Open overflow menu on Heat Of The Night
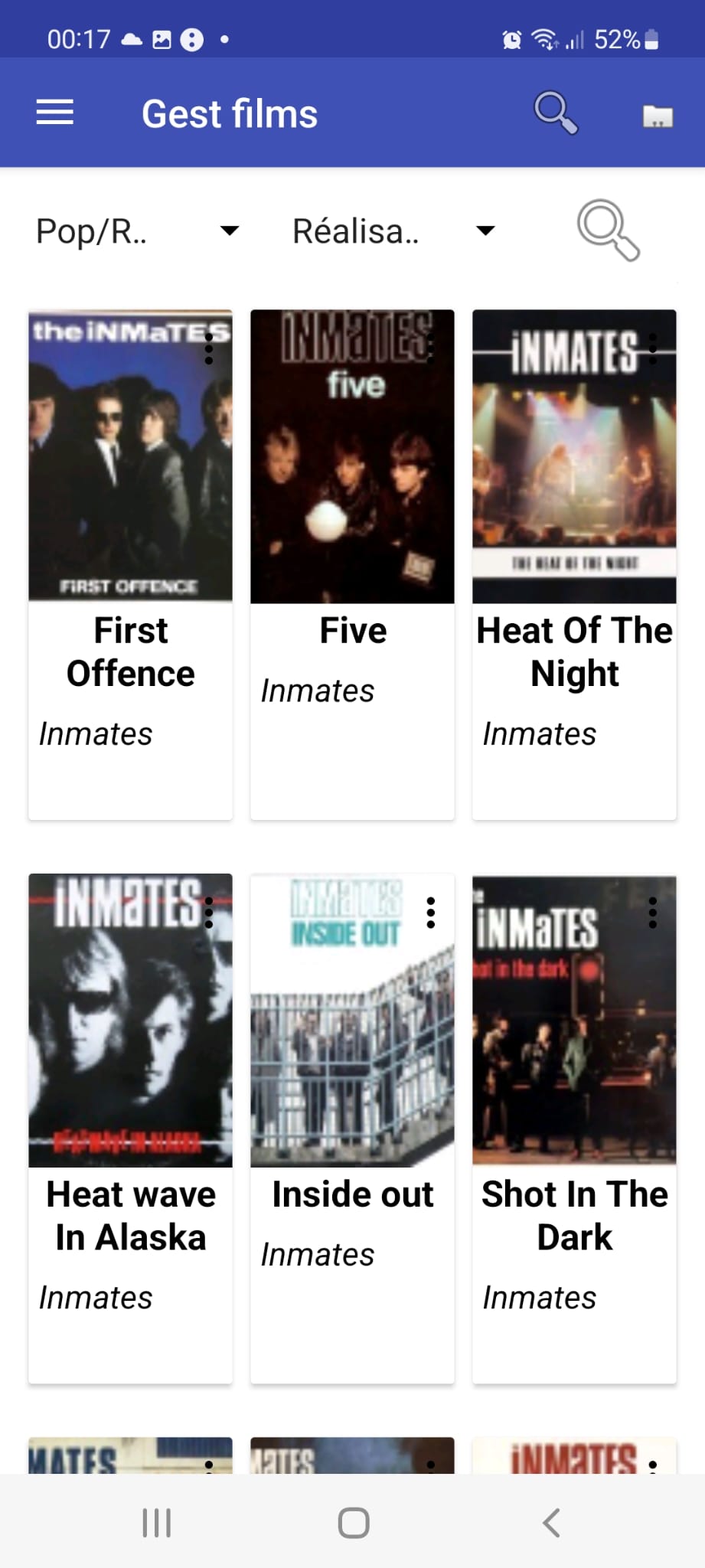The height and width of the screenshot is (1568, 705). pos(653,348)
